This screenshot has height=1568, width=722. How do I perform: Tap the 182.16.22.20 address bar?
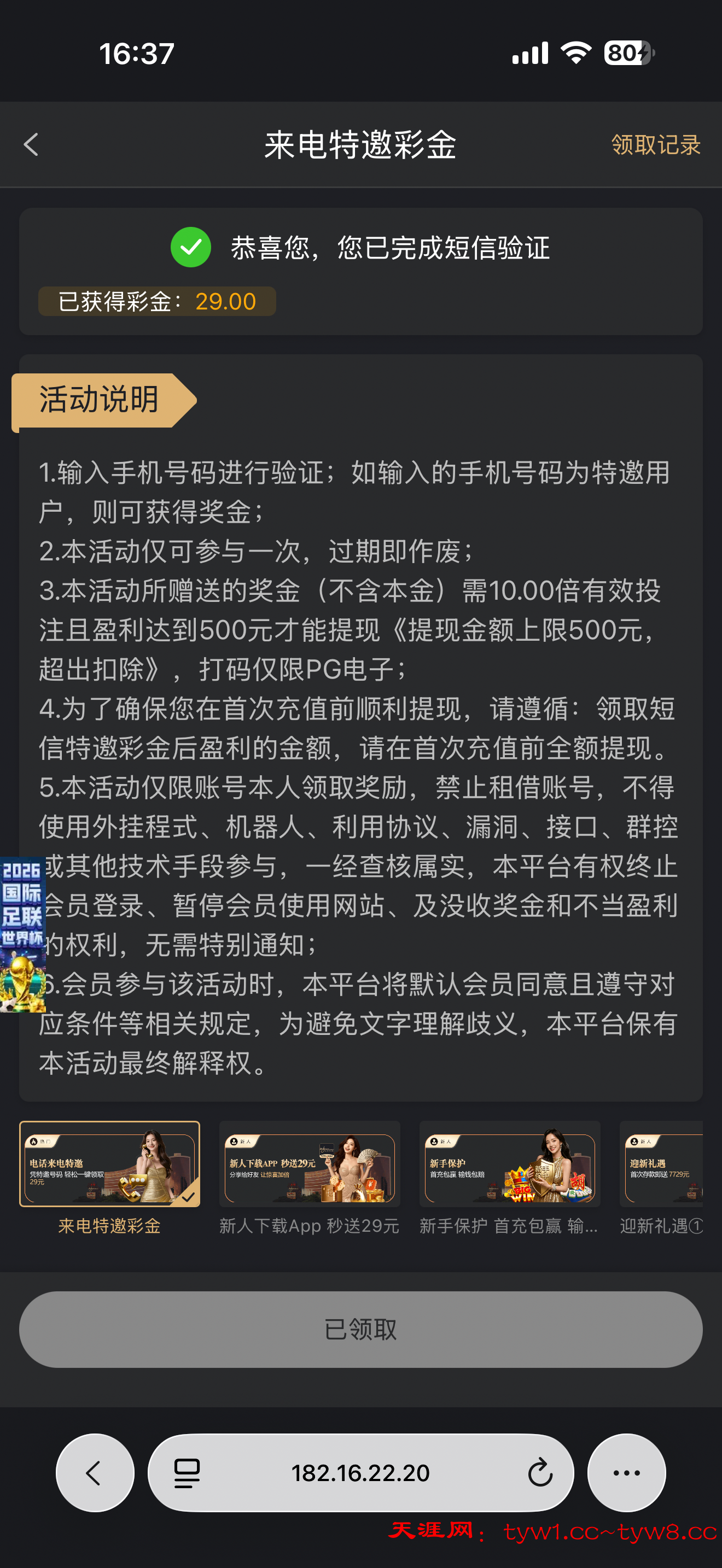pyautogui.click(x=360, y=1473)
